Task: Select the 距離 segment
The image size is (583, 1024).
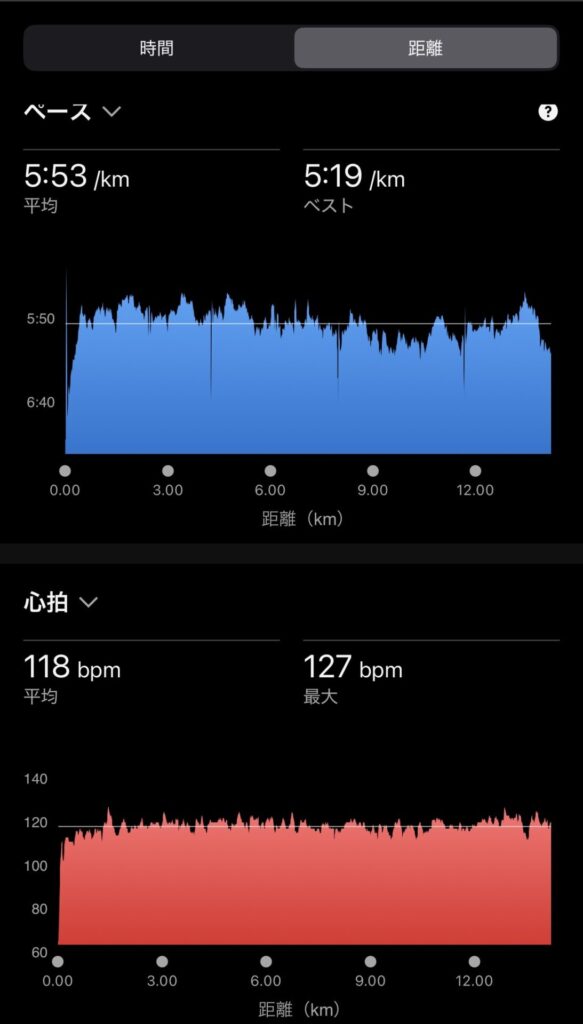Action: (426, 48)
